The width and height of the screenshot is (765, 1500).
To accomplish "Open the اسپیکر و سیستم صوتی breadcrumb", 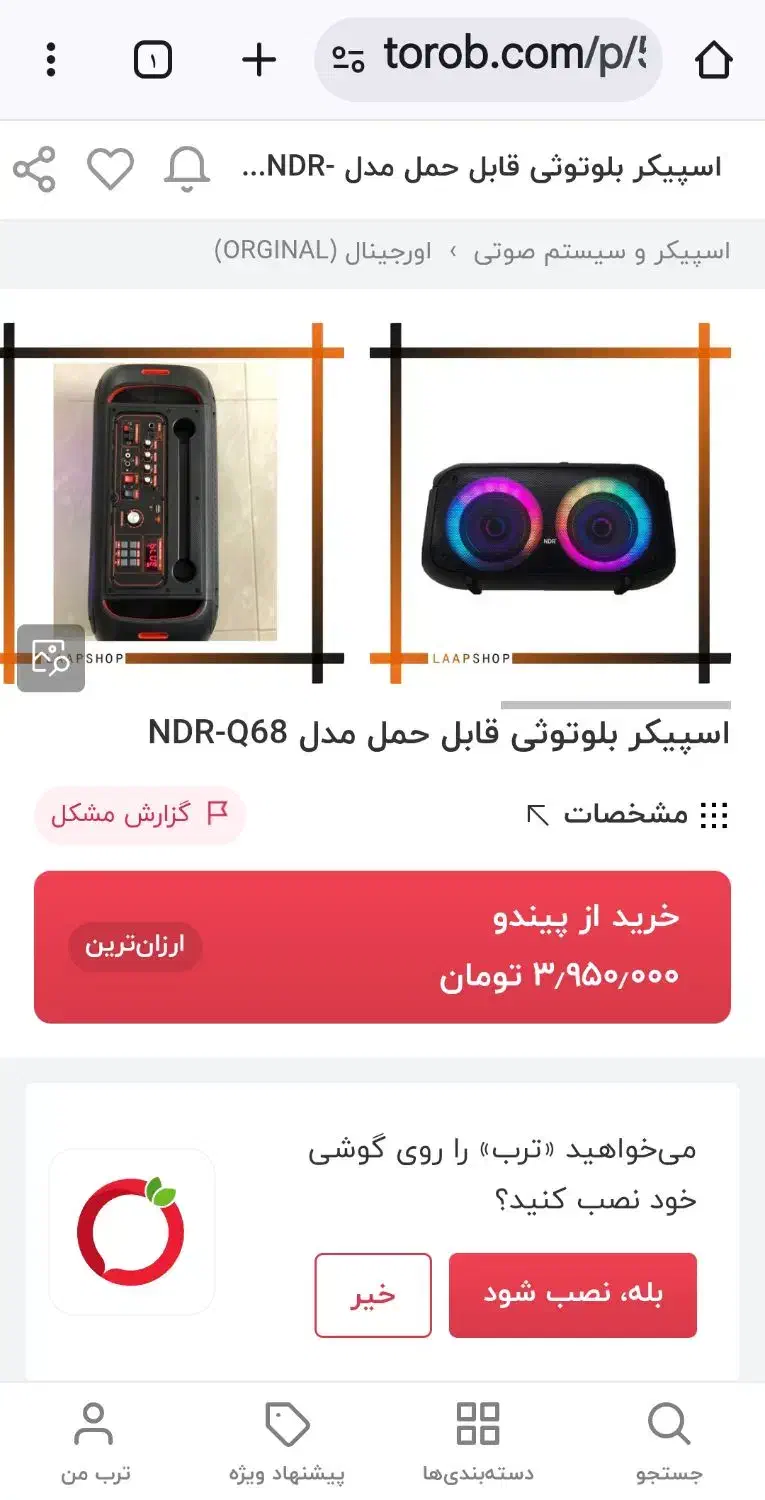I will pos(602,251).
